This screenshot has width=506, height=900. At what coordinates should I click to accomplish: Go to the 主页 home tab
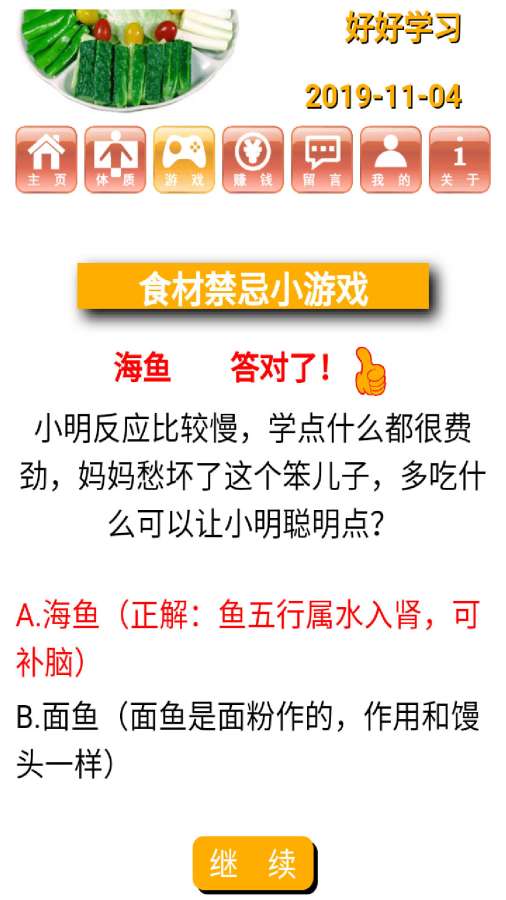(46, 160)
